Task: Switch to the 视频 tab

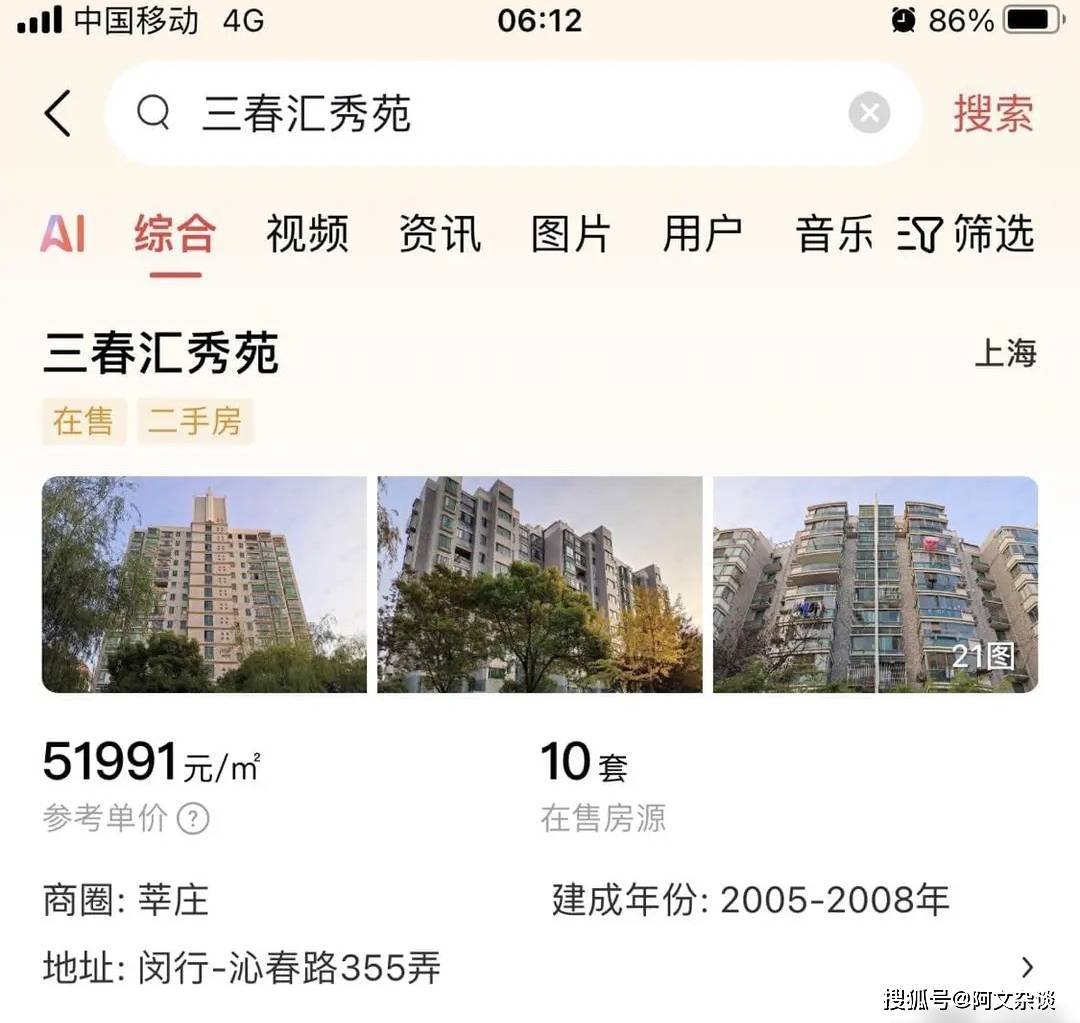Action: pos(307,235)
